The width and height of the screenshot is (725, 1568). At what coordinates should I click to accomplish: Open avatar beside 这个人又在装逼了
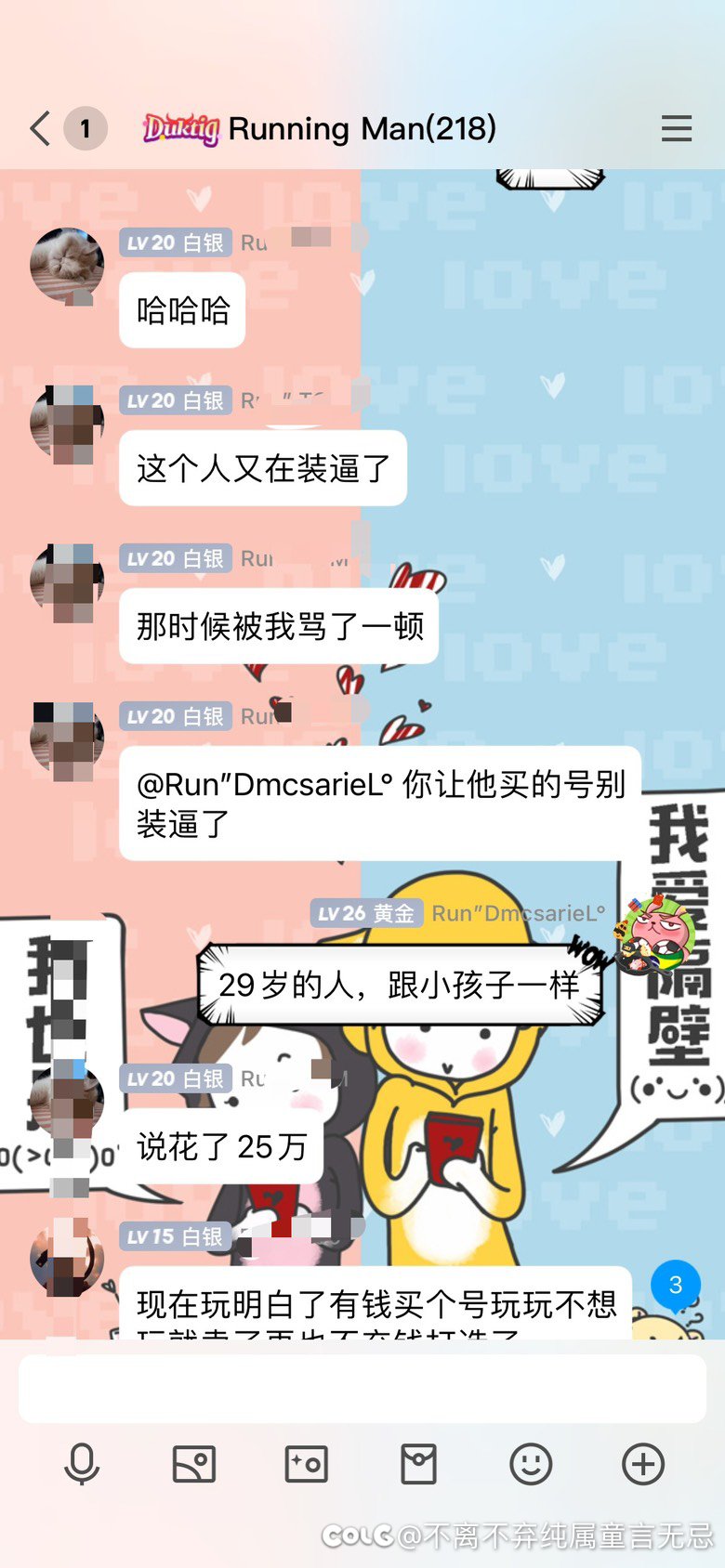click(x=67, y=424)
